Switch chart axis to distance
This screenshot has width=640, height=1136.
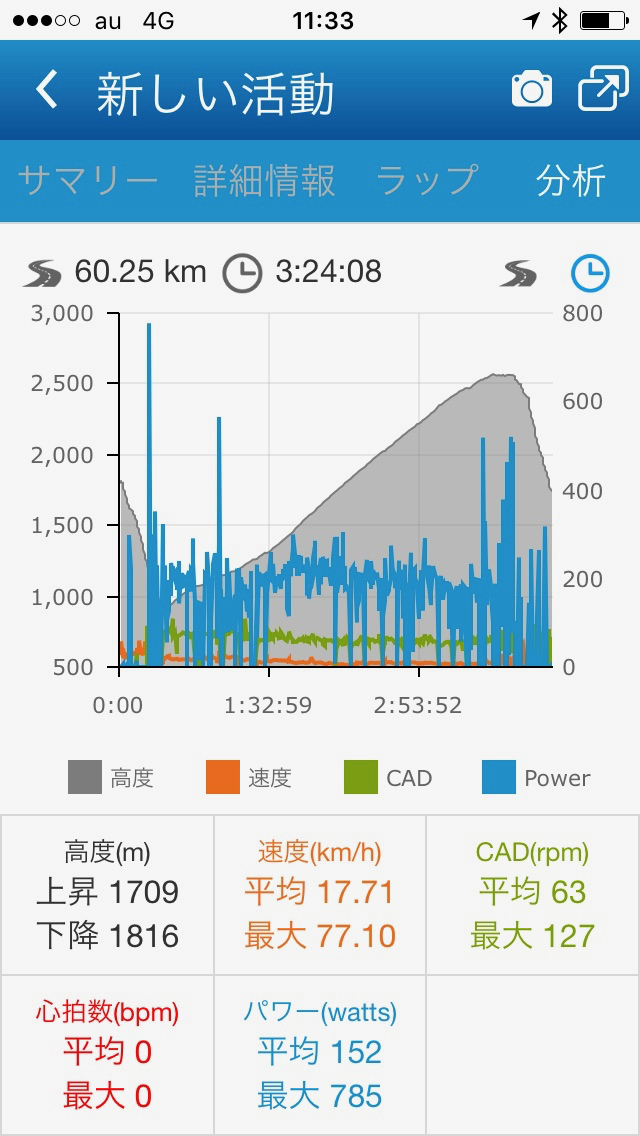518,274
